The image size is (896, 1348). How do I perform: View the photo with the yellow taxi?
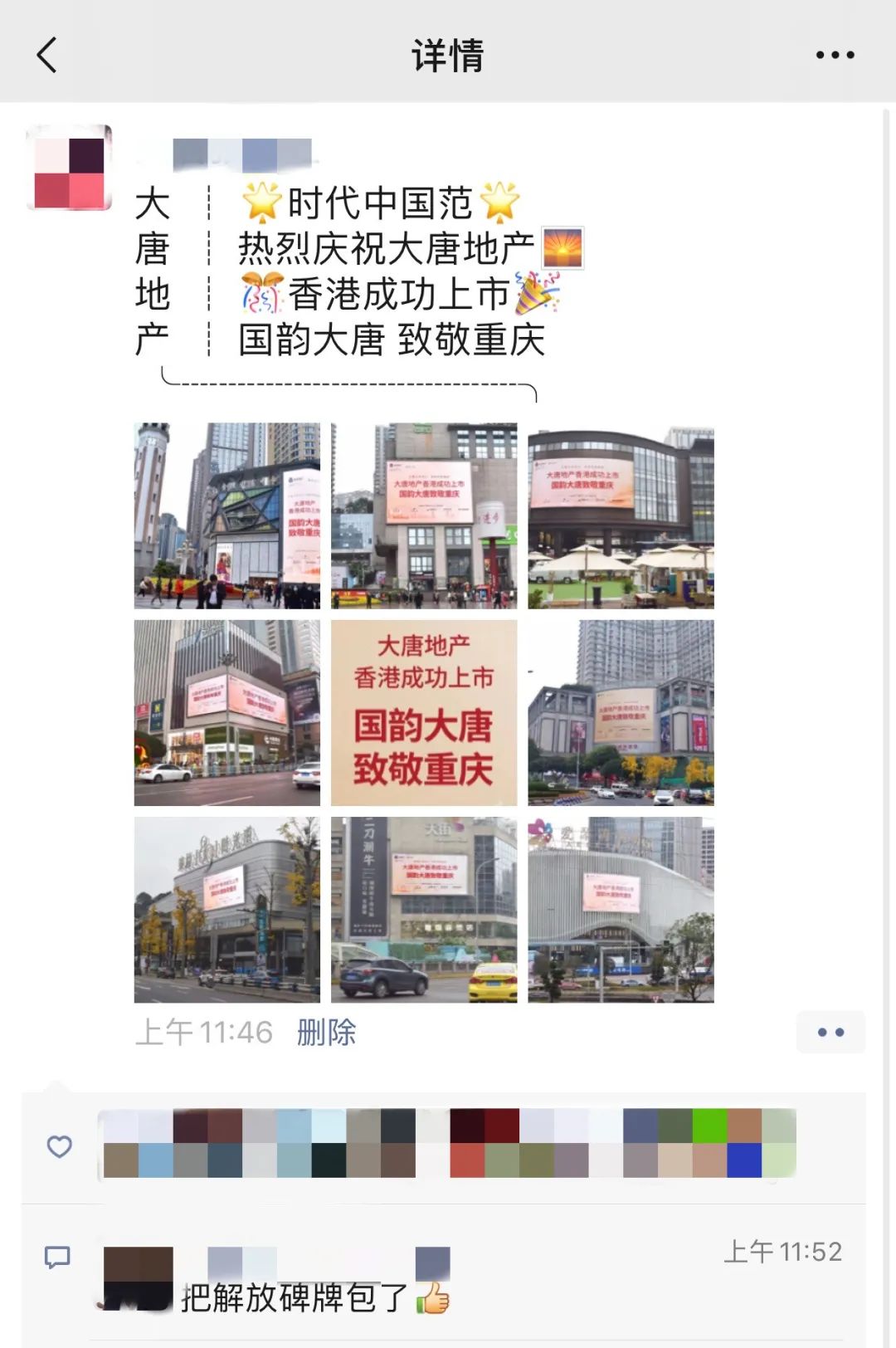tap(423, 909)
